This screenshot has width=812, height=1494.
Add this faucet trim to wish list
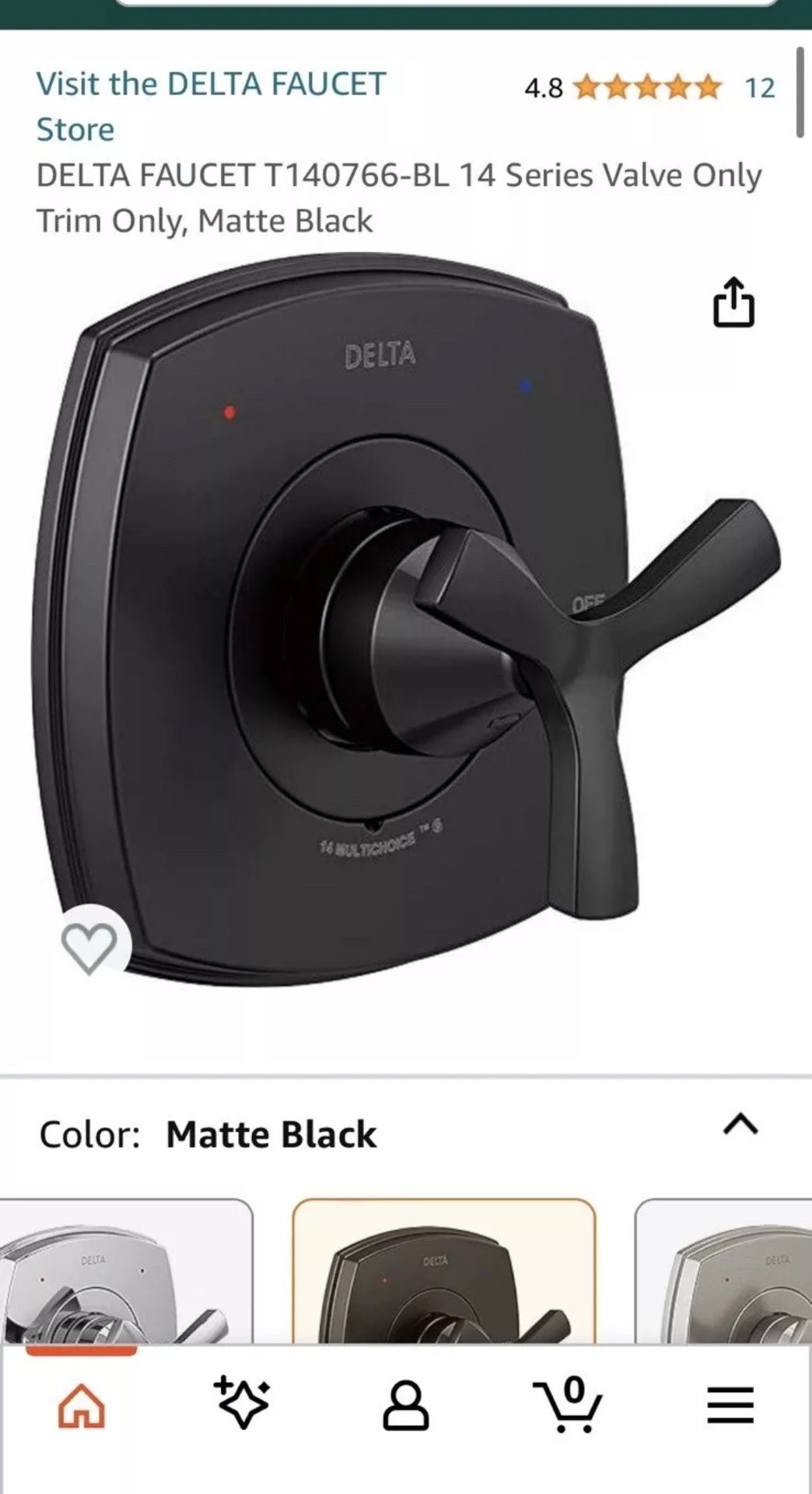(x=89, y=946)
